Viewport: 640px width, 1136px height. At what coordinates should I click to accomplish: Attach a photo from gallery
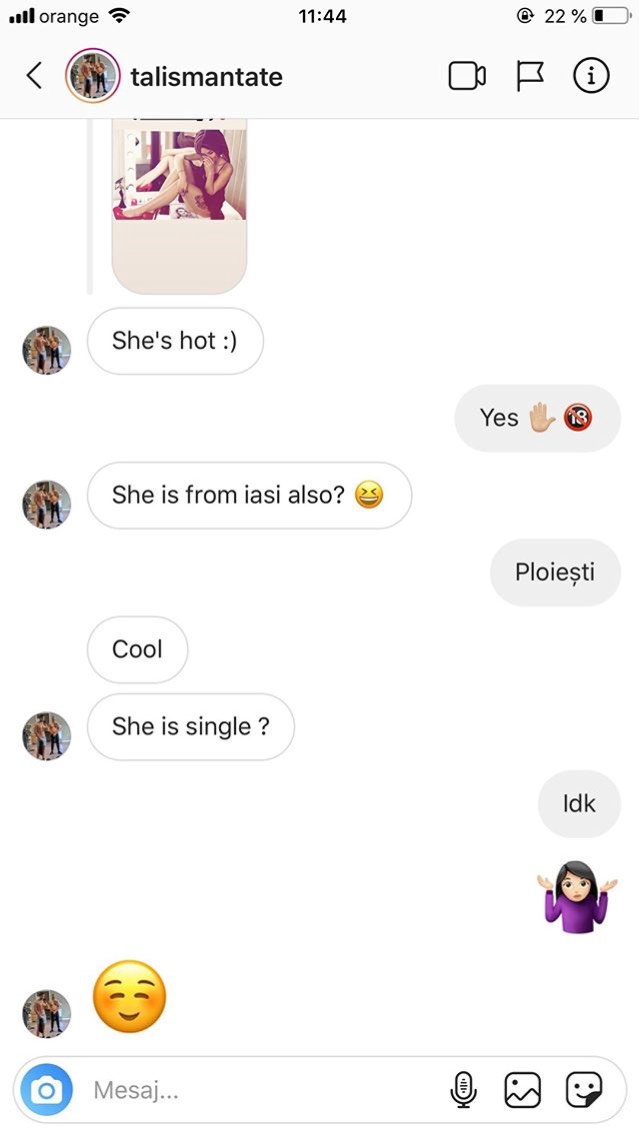coord(522,1089)
